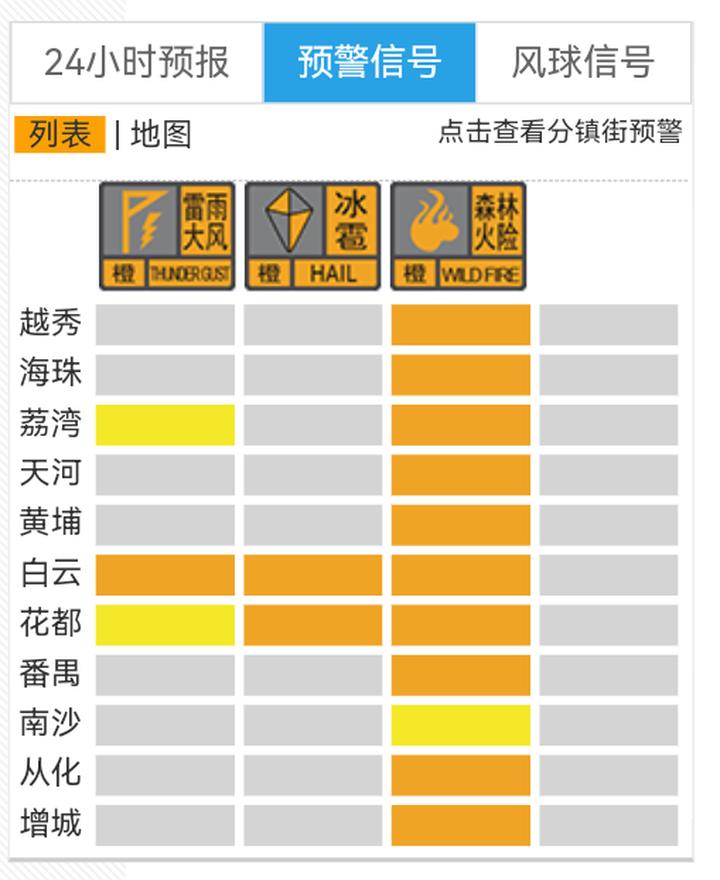Tap the 森林火险 wildfire warning icon
The width and height of the screenshot is (720, 880).
(x=459, y=236)
